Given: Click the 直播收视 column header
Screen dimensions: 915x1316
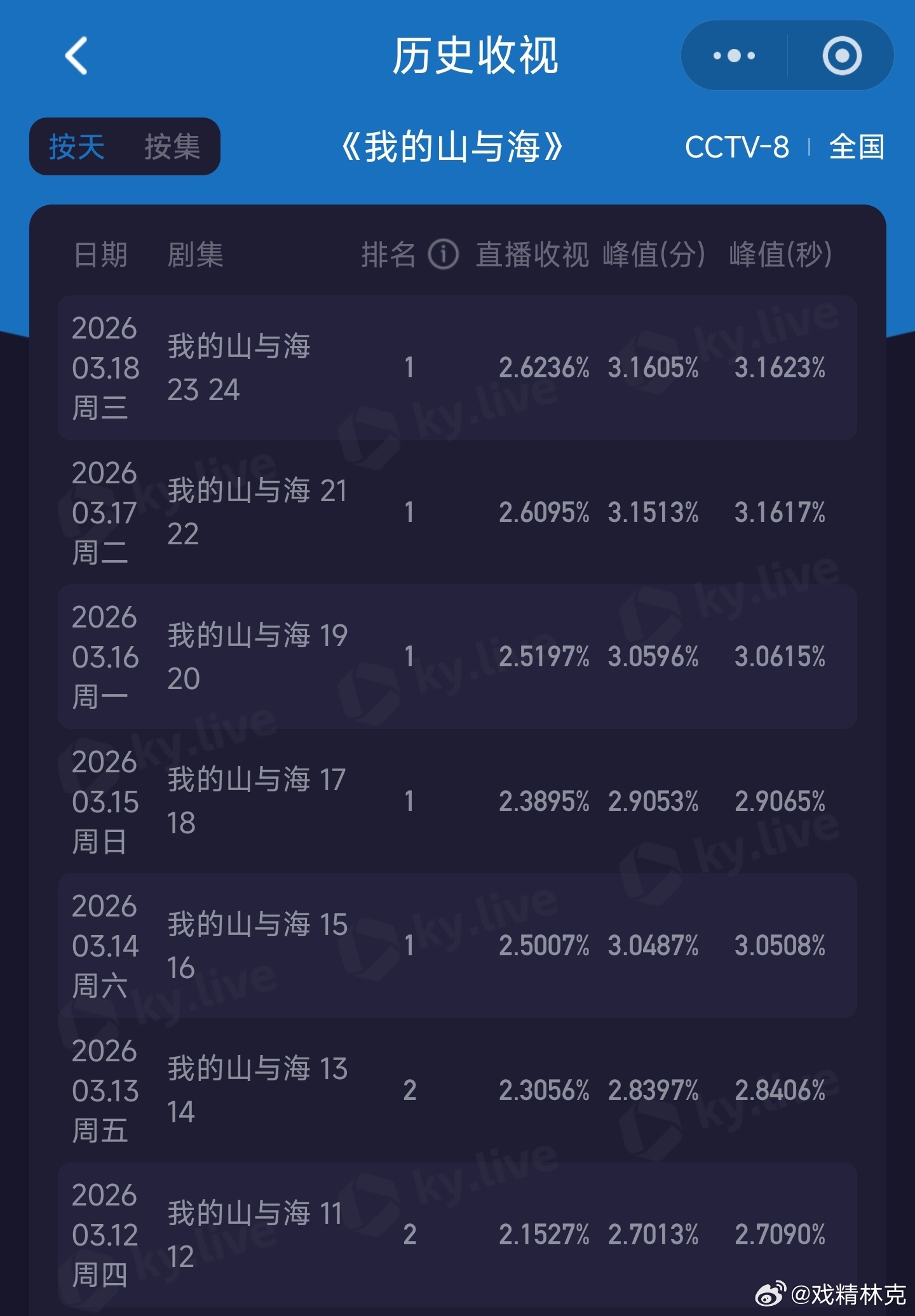Looking at the screenshot, I should tap(529, 254).
